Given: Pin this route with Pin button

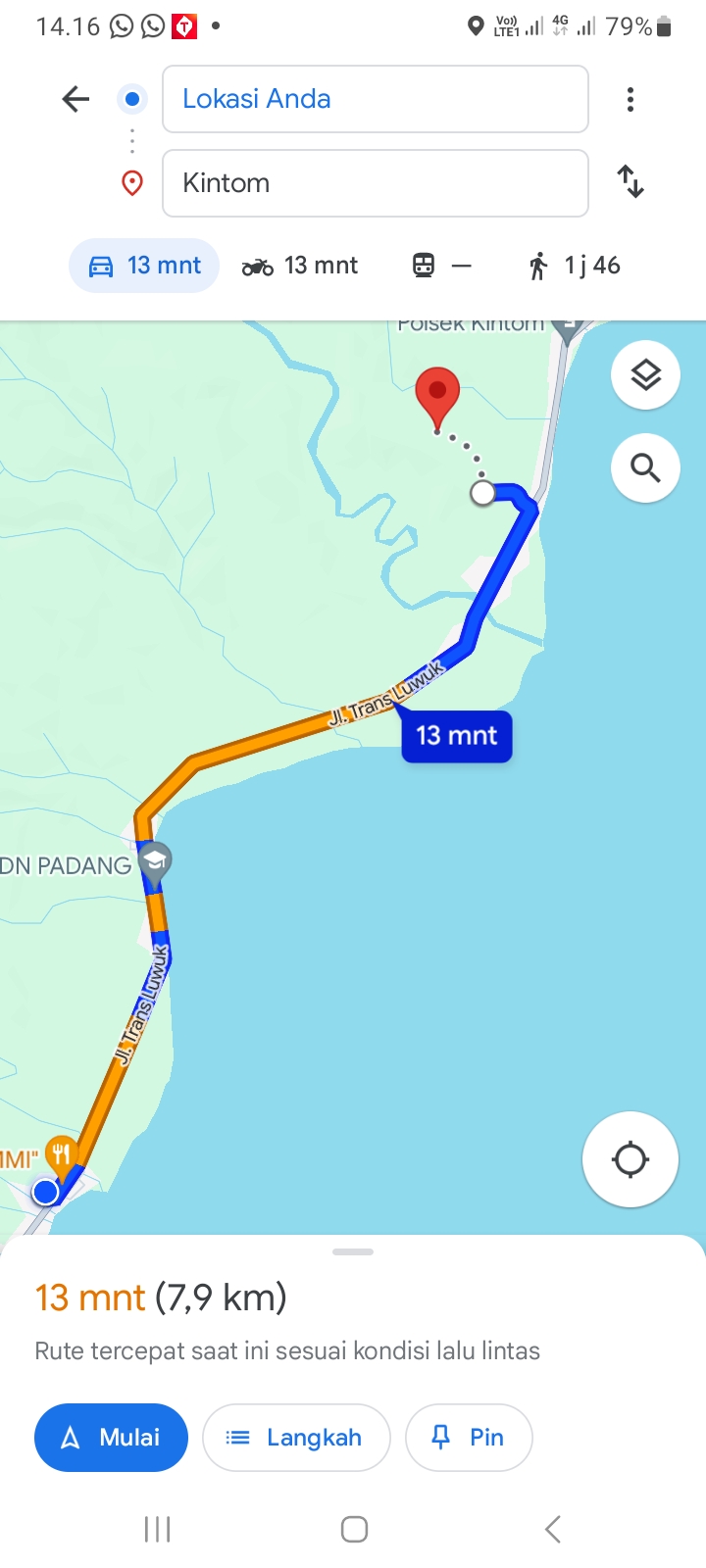Looking at the screenshot, I should [x=469, y=1438].
